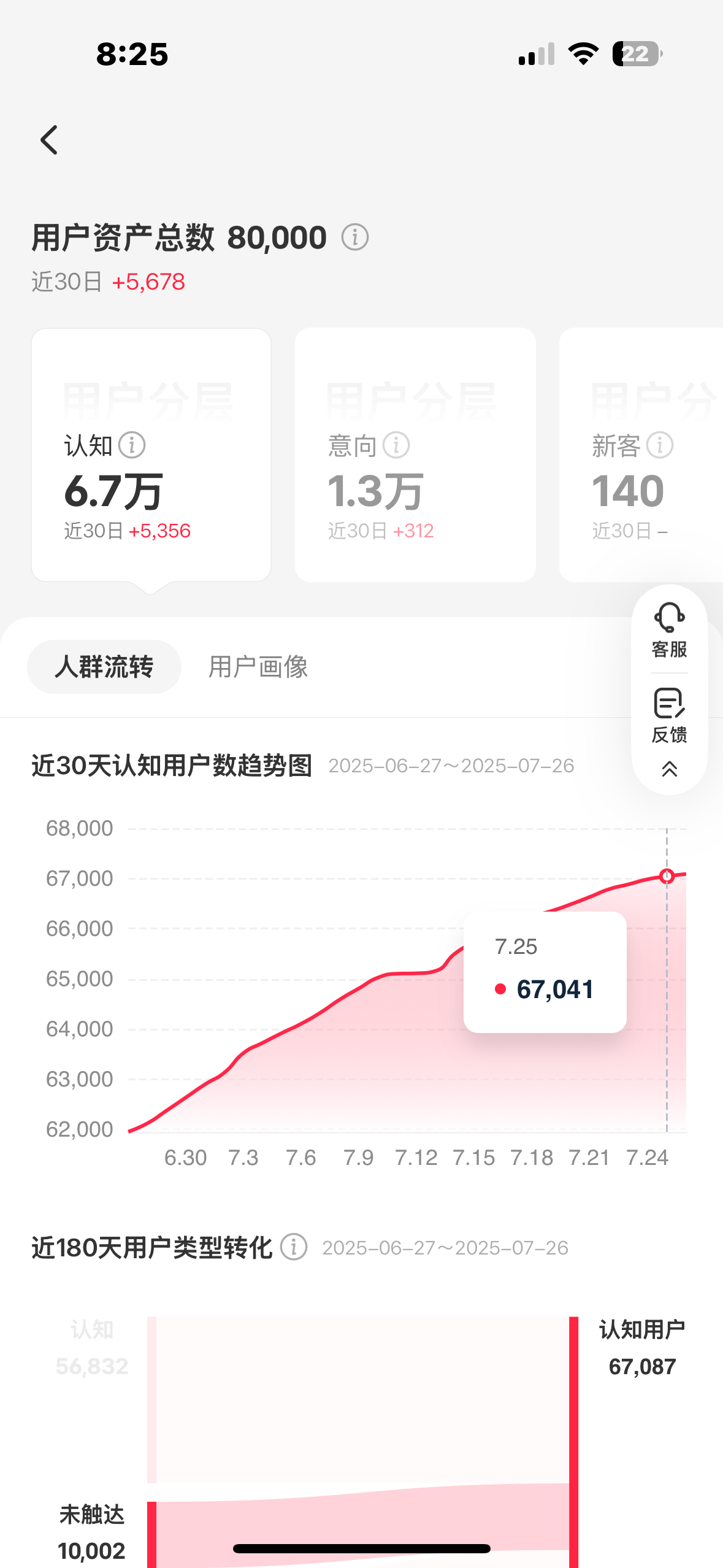
Task: Select the 新客 140 card
Action: click(641, 455)
